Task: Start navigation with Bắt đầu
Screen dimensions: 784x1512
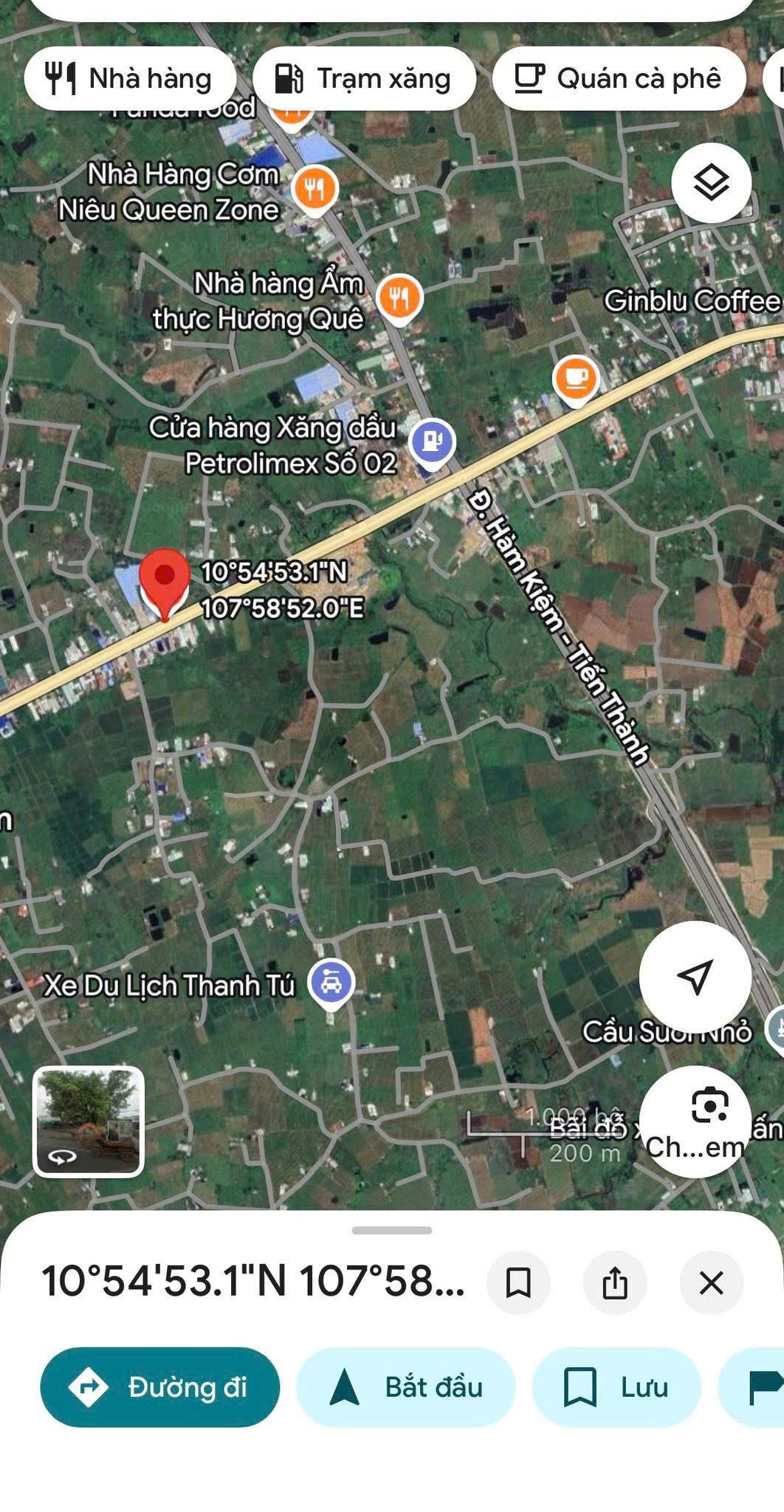Action: pyautogui.click(x=406, y=1387)
